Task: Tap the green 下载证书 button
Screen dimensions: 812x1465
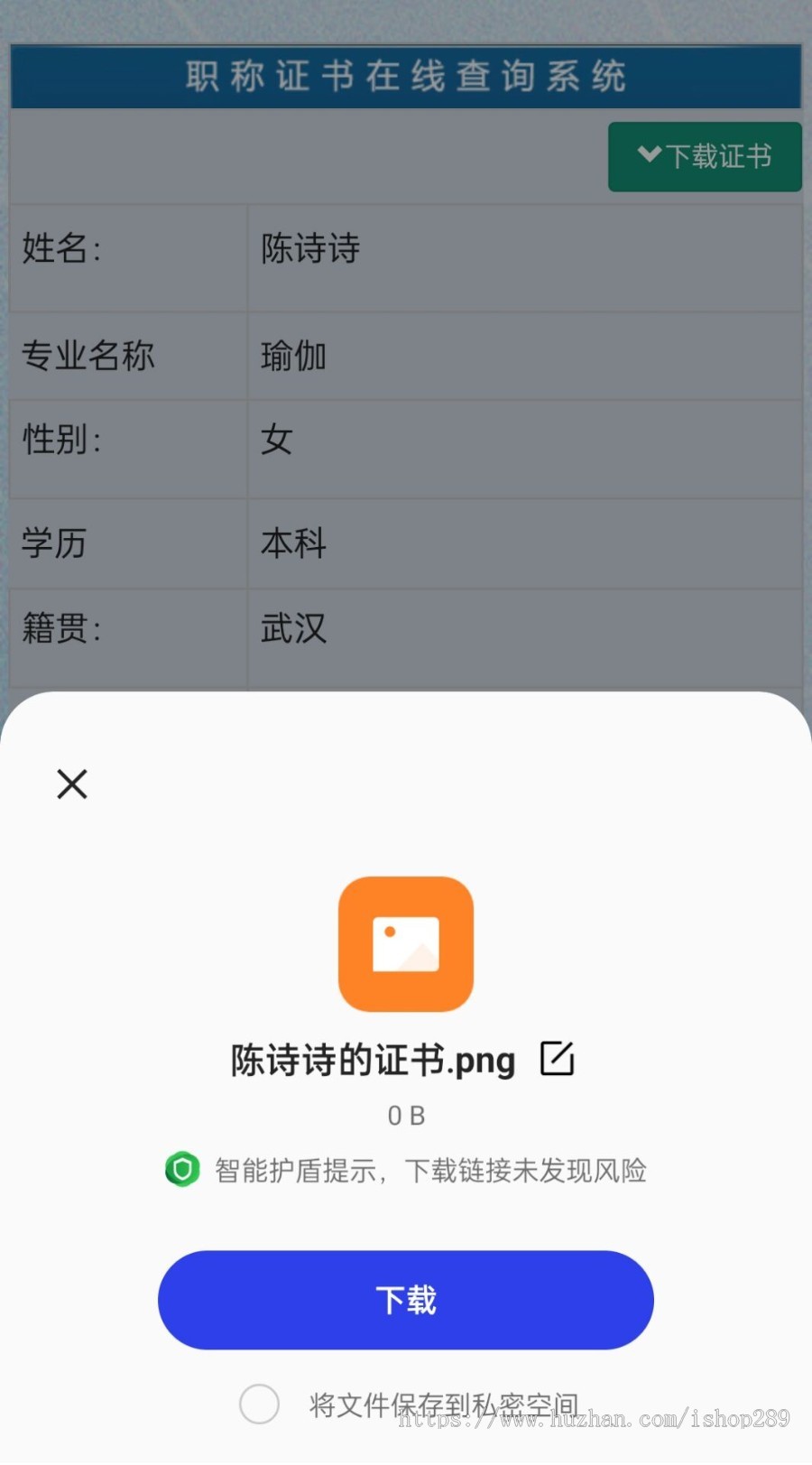Action: tap(705, 157)
